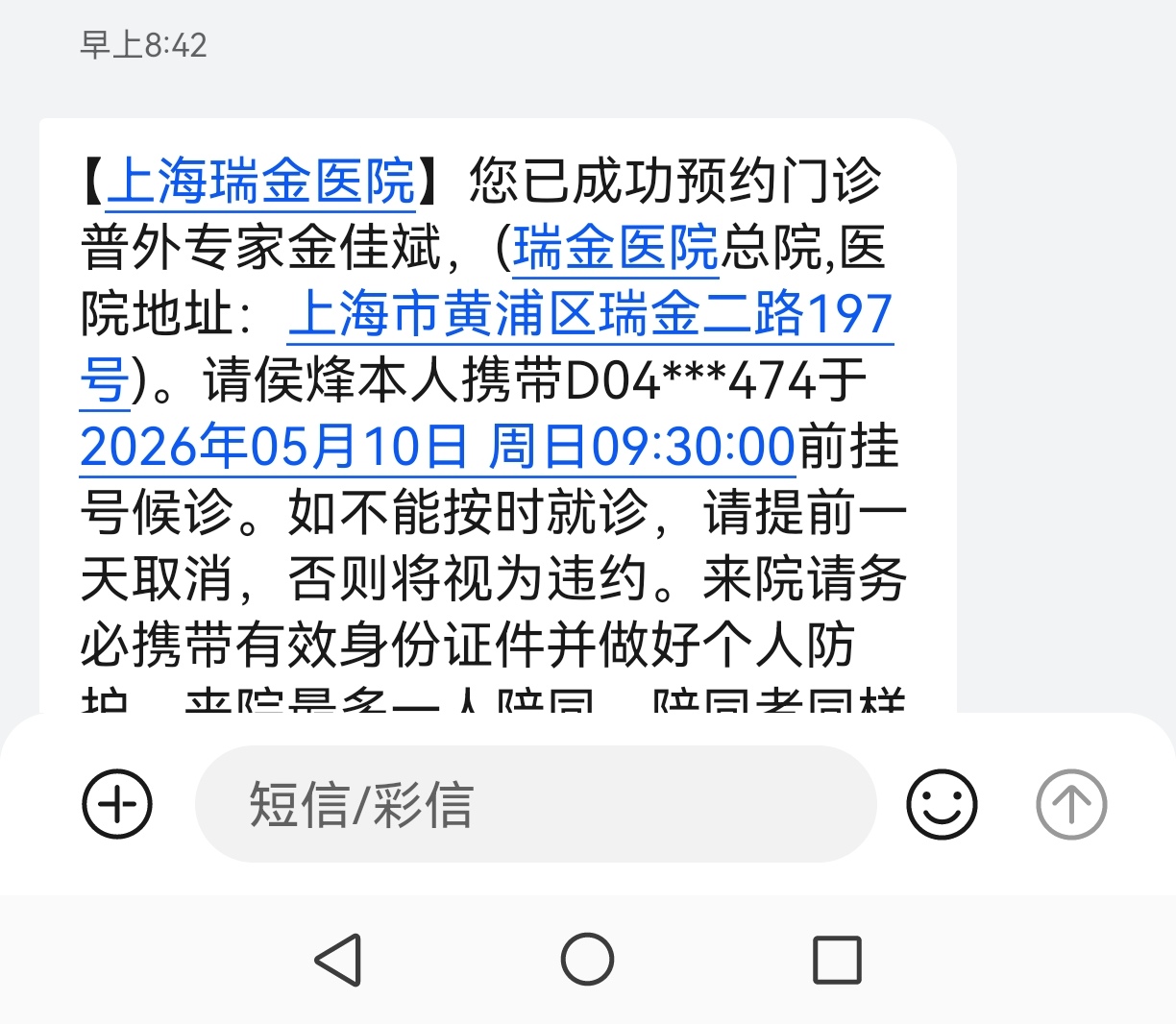Tap the send arrow button

1071,804
